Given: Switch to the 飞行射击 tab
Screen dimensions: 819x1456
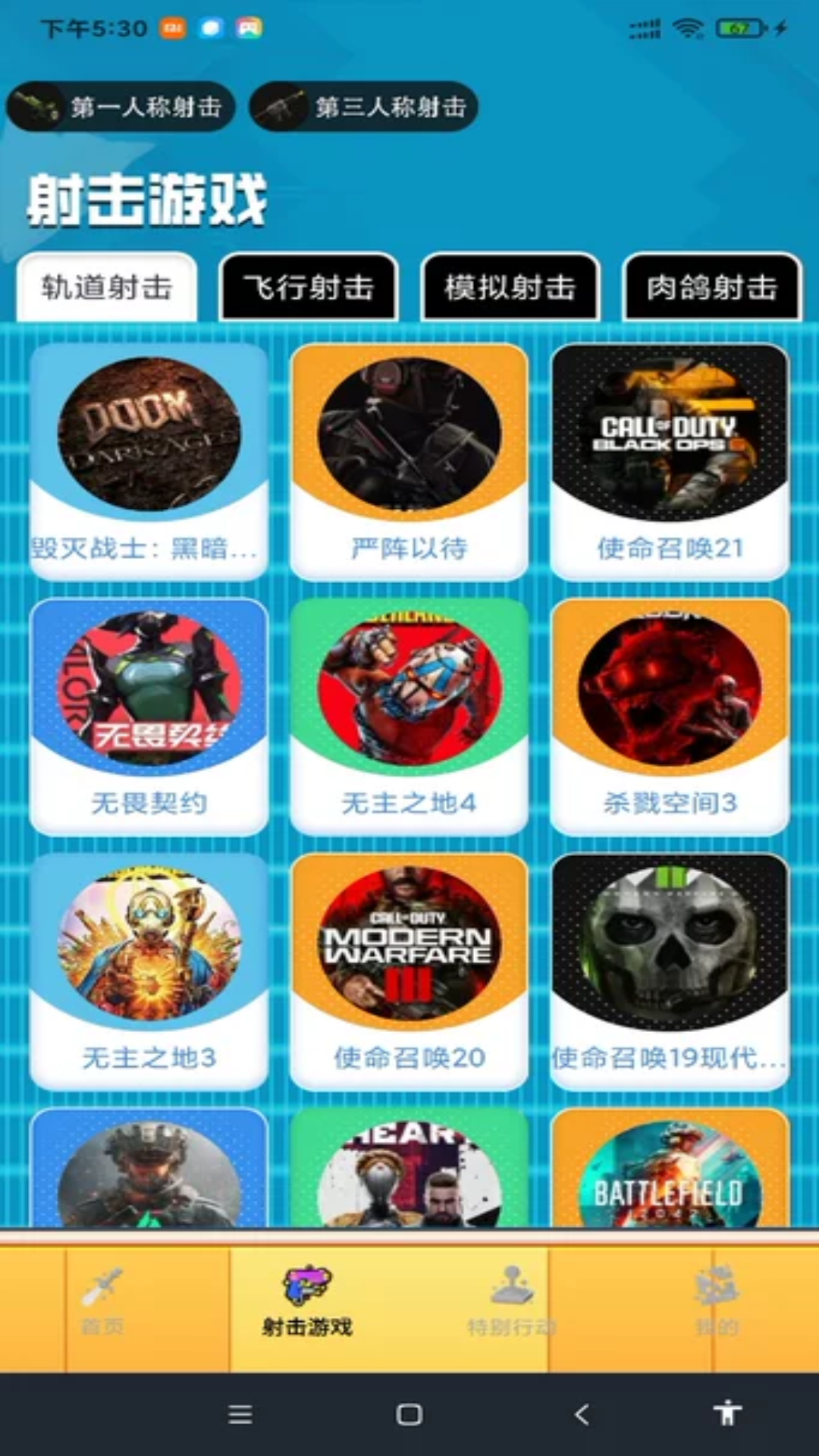Looking at the screenshot, I should tap(307, 288).
